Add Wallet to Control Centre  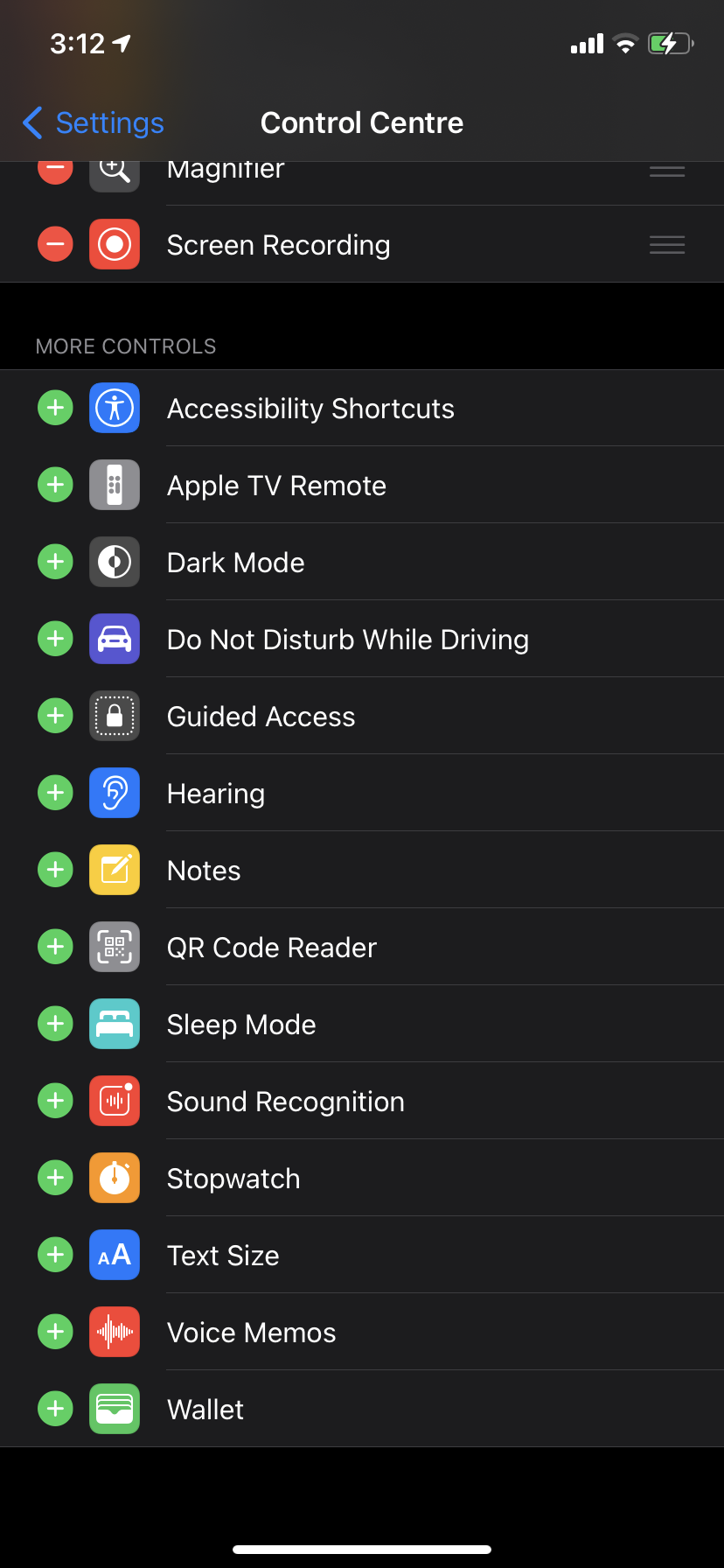55,1409
